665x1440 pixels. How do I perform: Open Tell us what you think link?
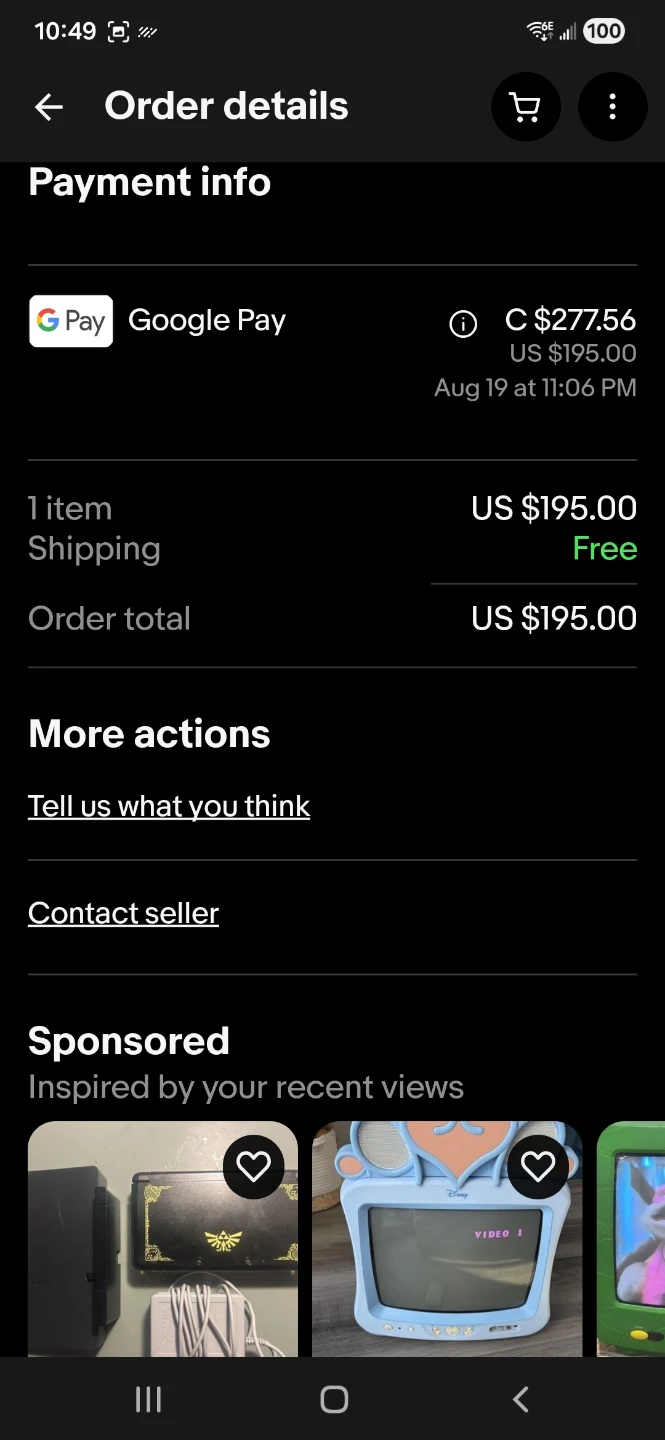click(x=169, y=806)
